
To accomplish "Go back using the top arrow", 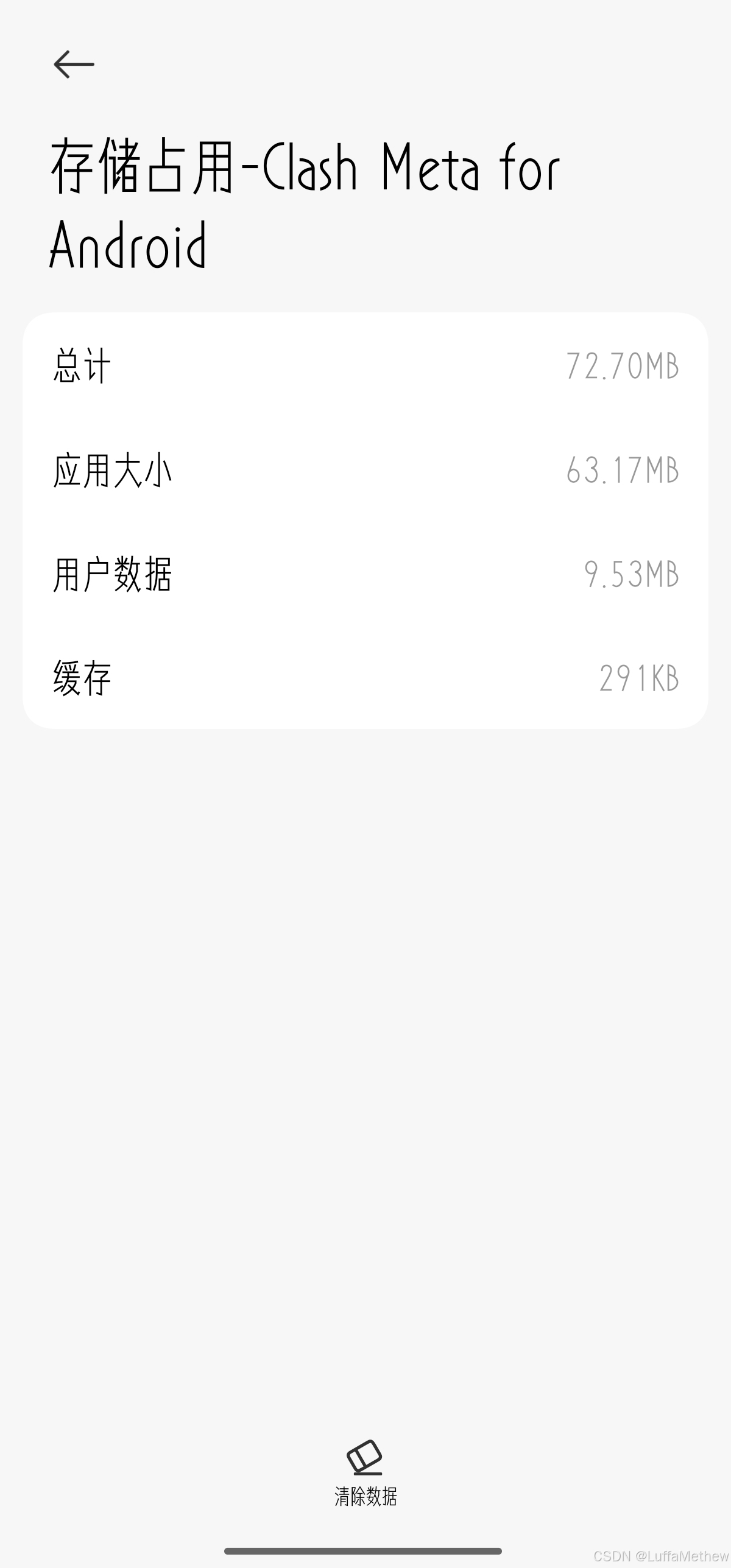I will coord(74,65).
